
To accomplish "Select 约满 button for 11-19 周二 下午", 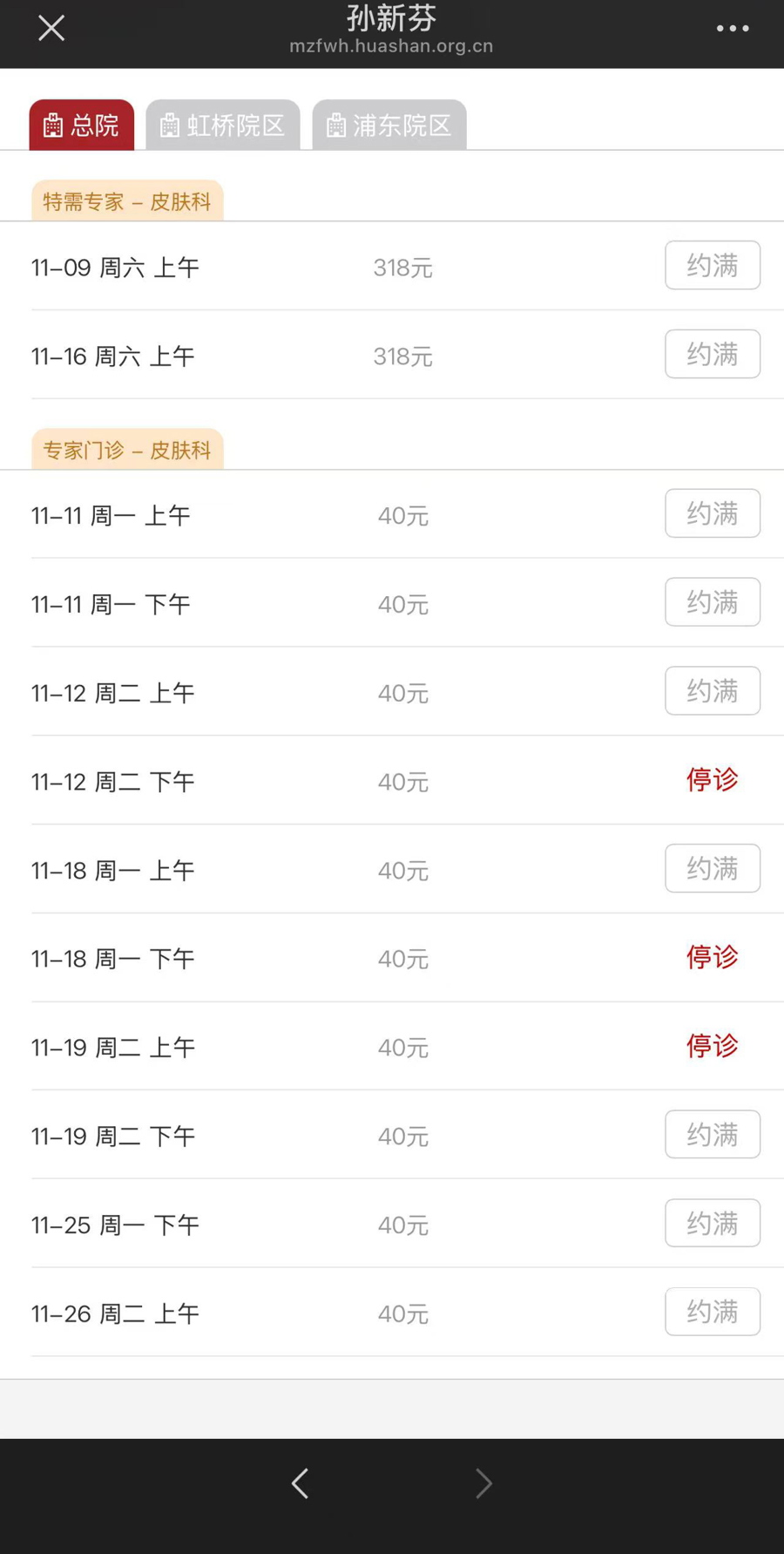I will pyautogui.click(x=712, y=1134).
